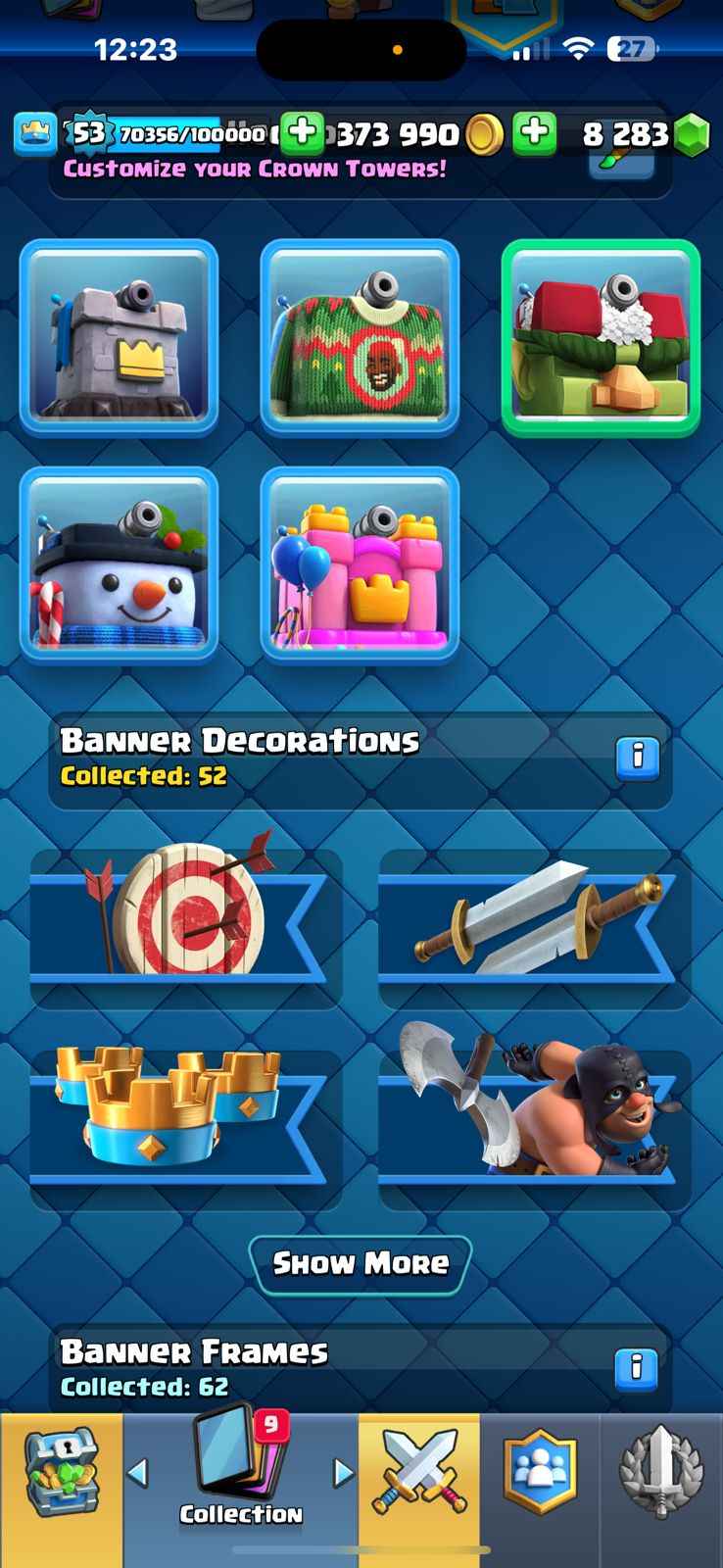Select the default stone tower skin

point(119,336)
